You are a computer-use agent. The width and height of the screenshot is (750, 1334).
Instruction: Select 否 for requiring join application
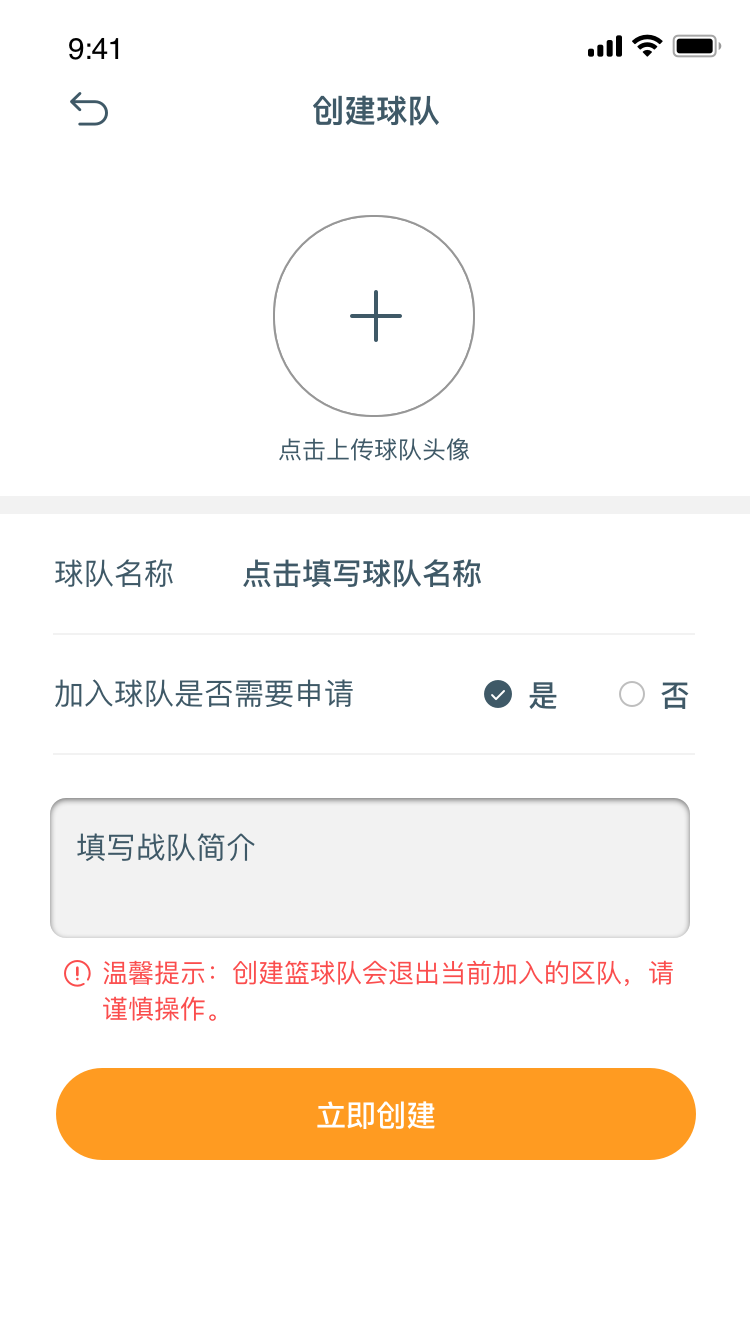click(x=632, y=694)
